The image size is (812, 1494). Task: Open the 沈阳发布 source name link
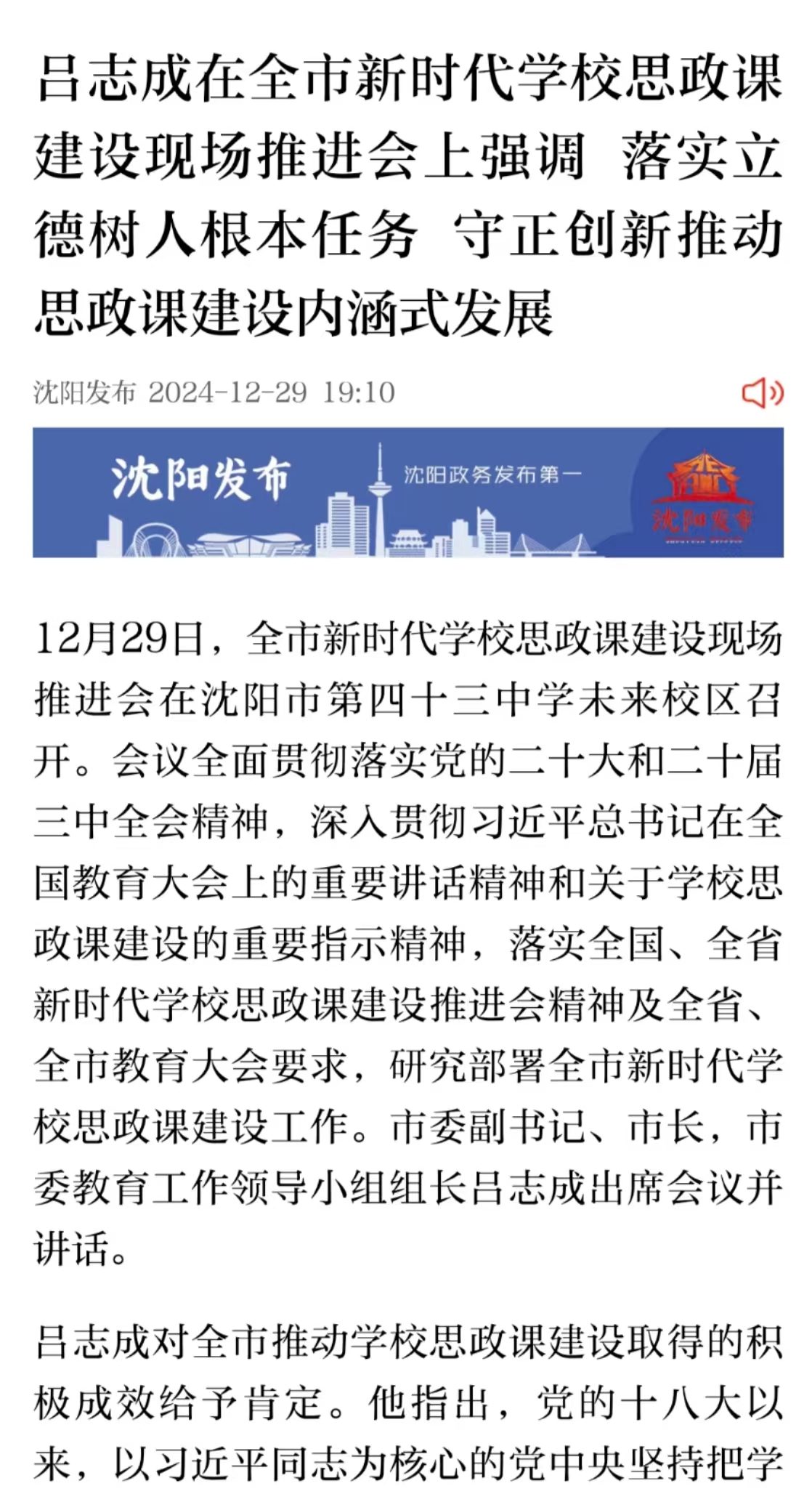[84, 393]
